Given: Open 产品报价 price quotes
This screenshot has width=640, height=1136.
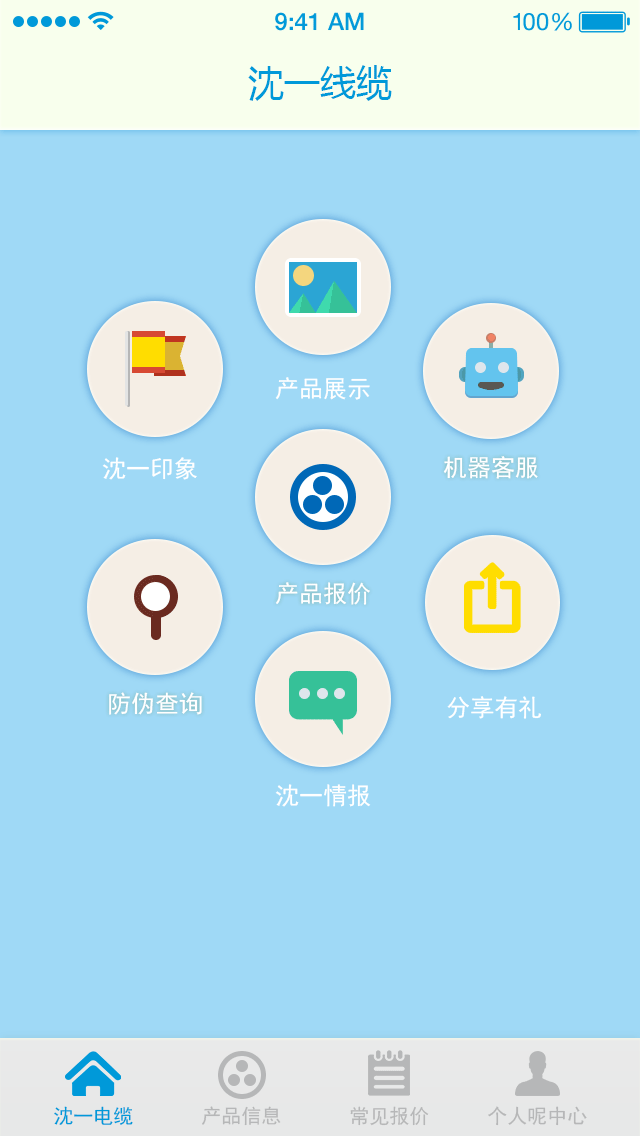Looking at the screenshot, I should coord(322,497).
